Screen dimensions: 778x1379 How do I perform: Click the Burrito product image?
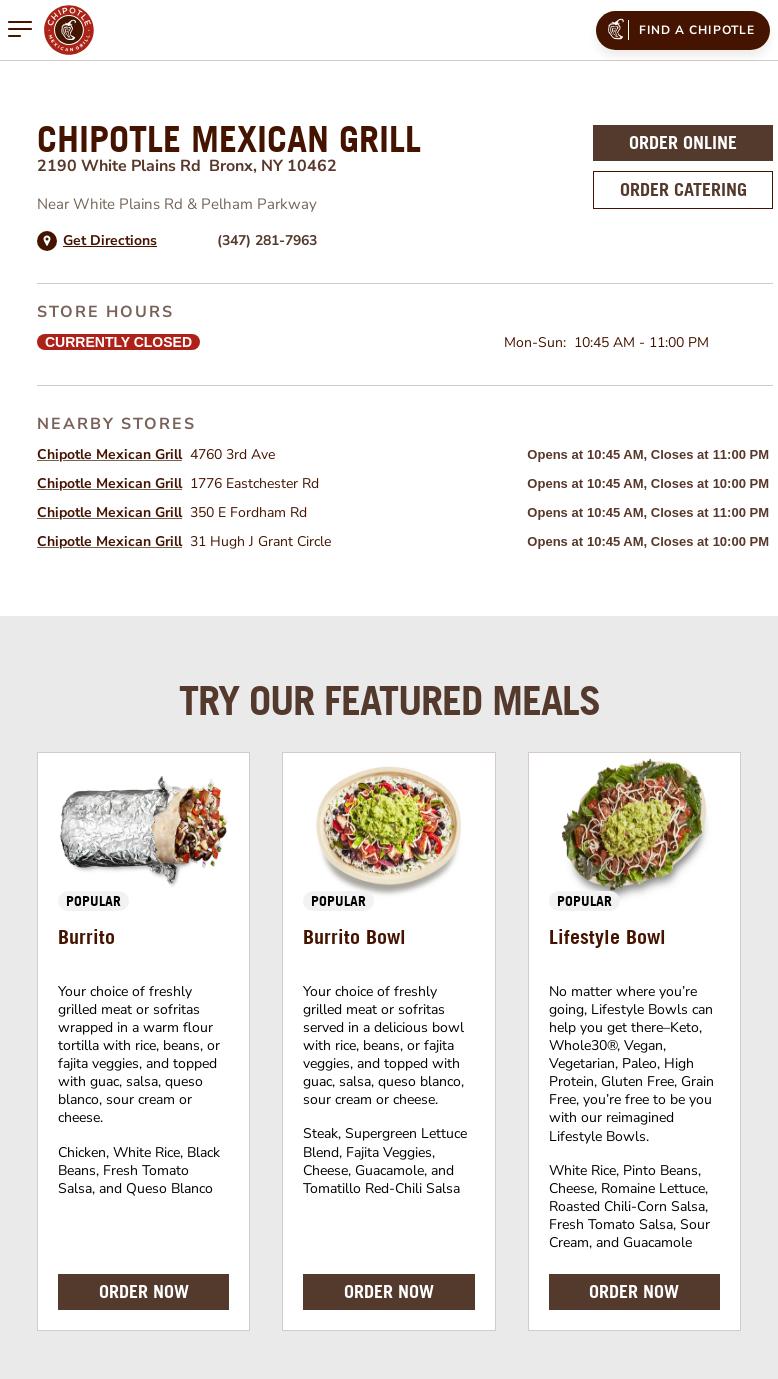[143, 828]
